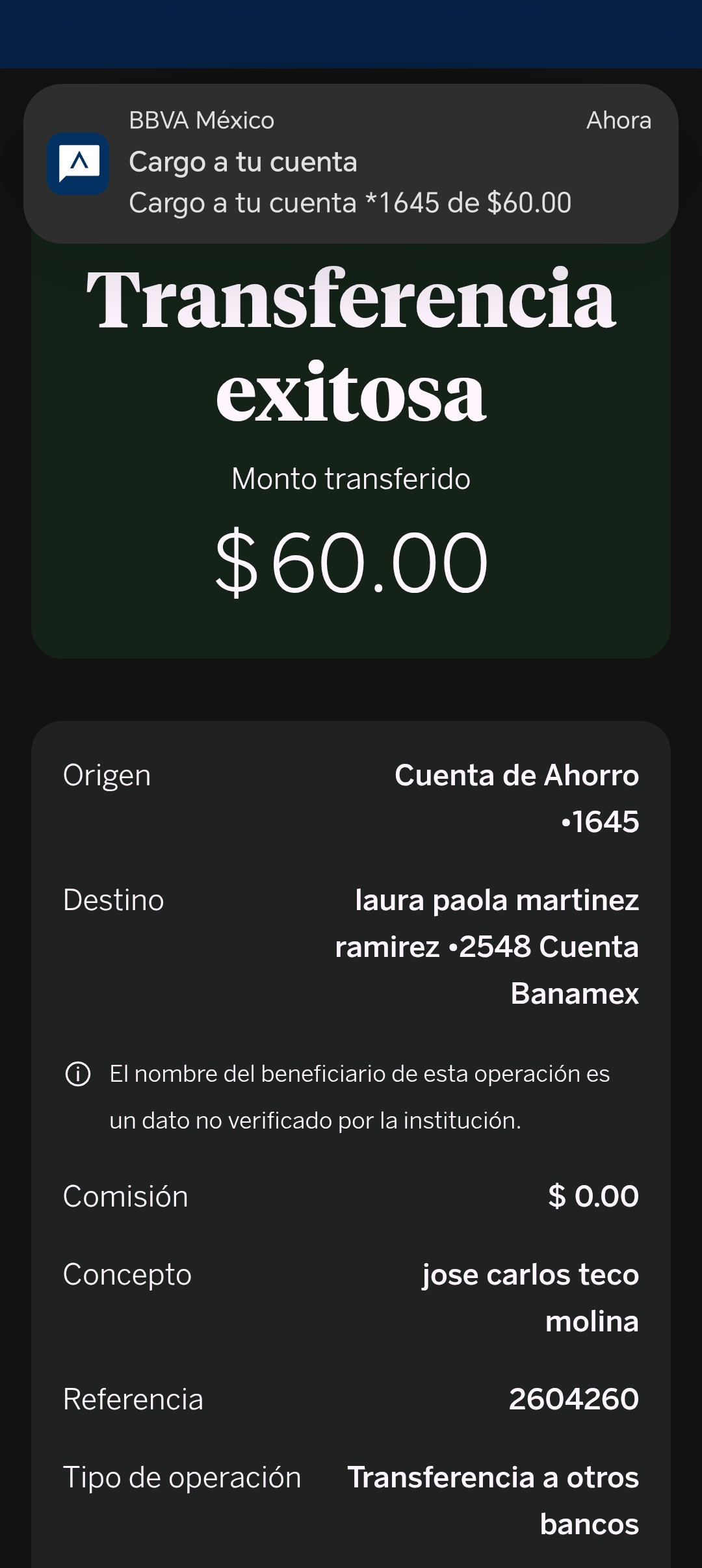Viewport: 702px width, 1568px height.
Task: Open the BBVA México charge notification
Action: click(x=351, y=164)
